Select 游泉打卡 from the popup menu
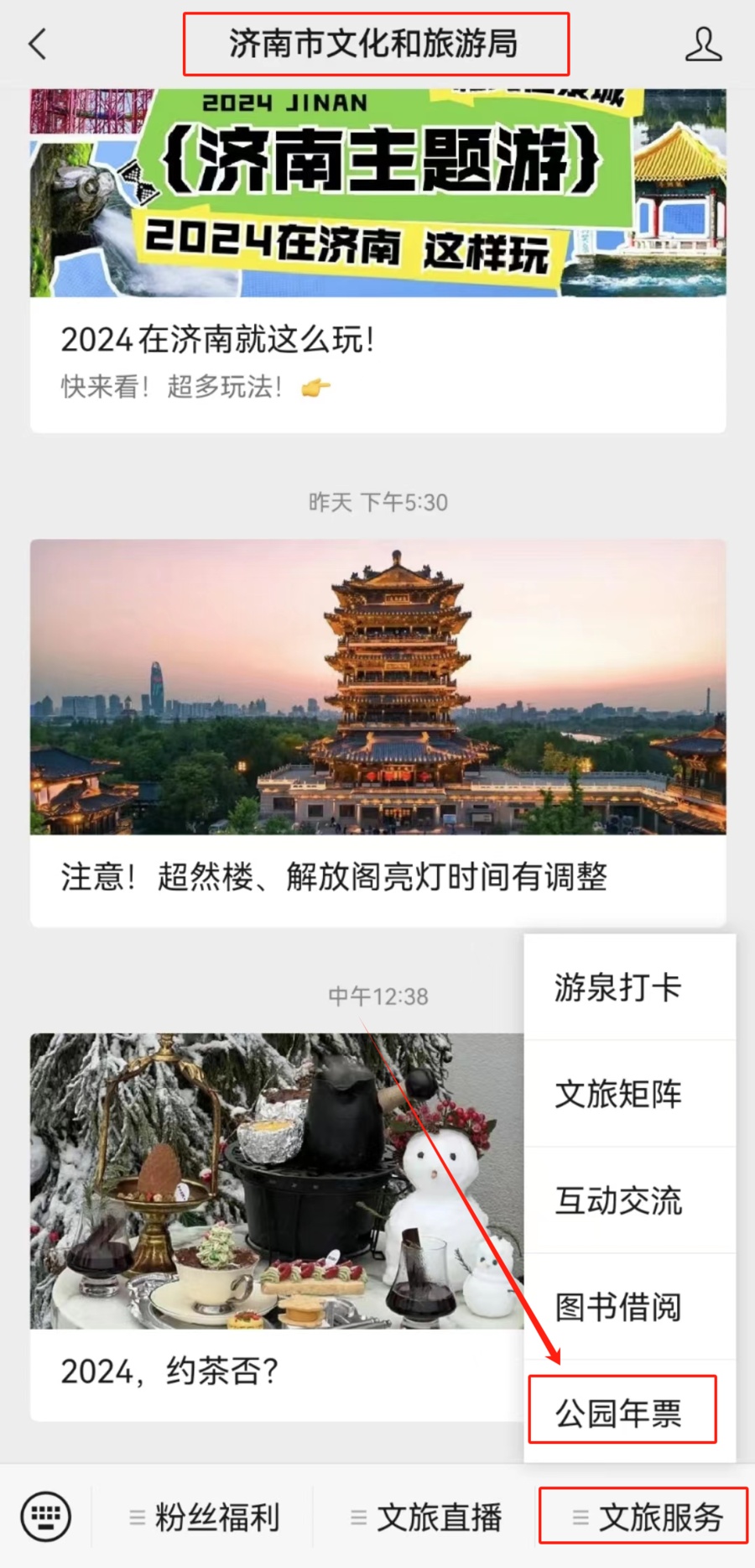The width and height of the screenshot is (755, 1568). (618, 987)
